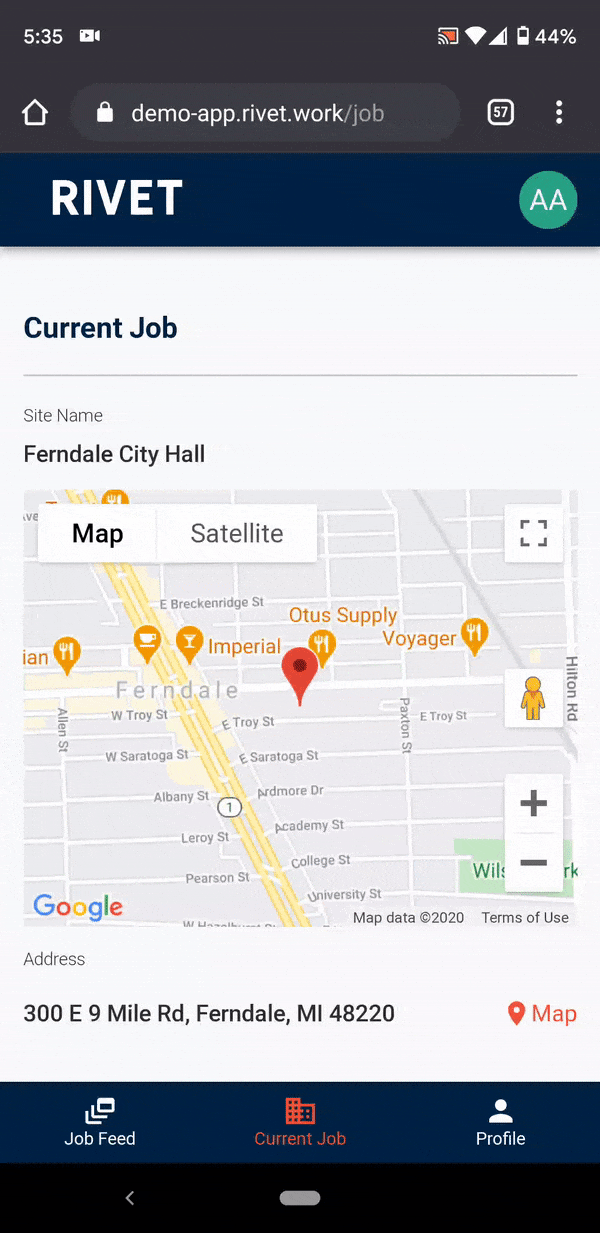The width and height of the screenshot is (600, 1233).
Task: Open the AA account avatar
Action: 548,200
